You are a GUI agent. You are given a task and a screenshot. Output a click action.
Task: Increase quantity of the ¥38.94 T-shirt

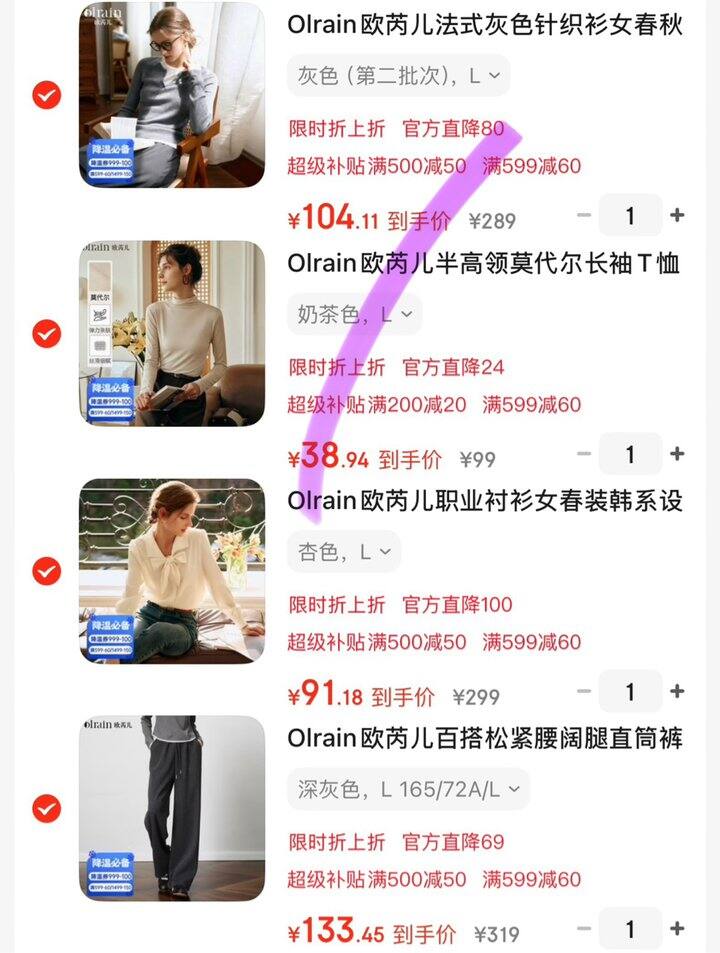[677, 454]
